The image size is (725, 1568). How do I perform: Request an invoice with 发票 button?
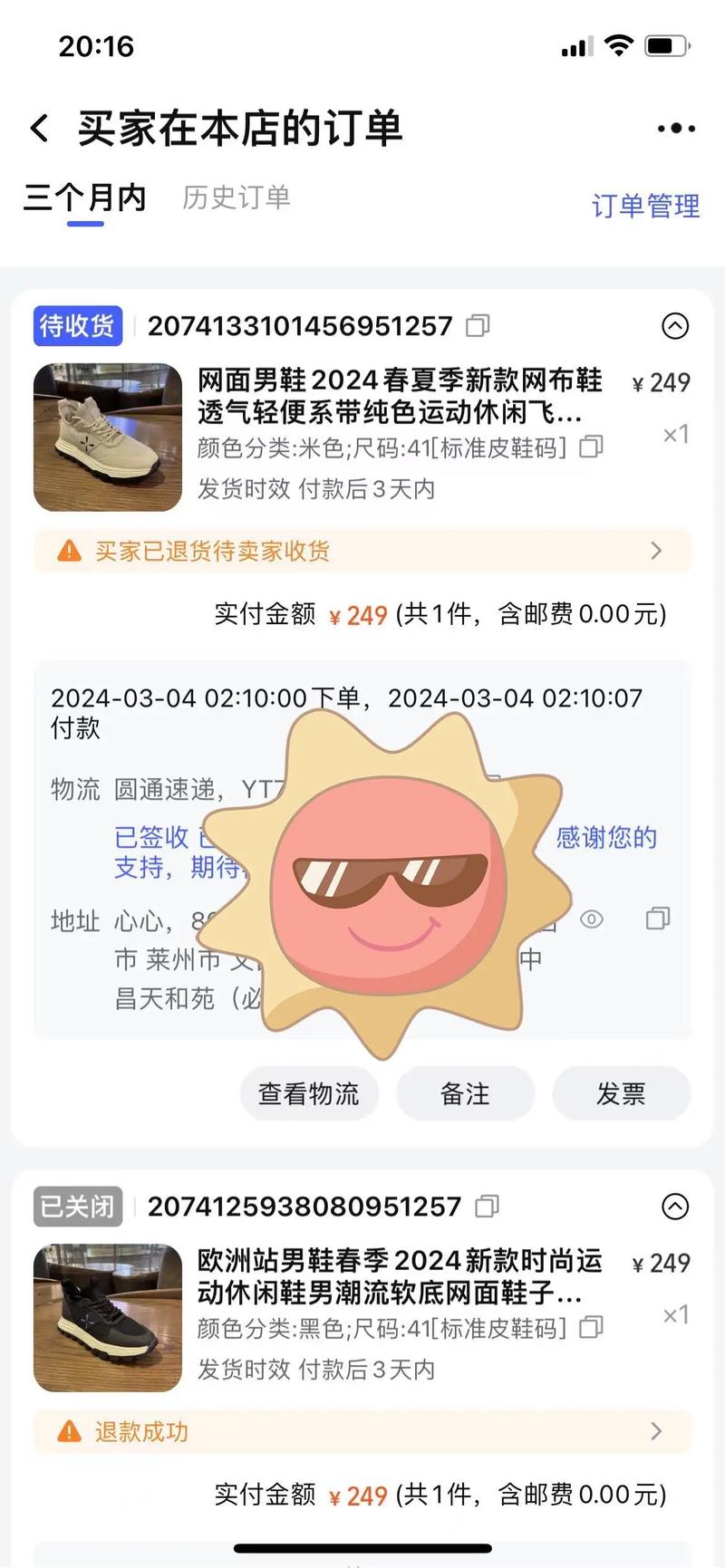click(x=622, y=1093)
